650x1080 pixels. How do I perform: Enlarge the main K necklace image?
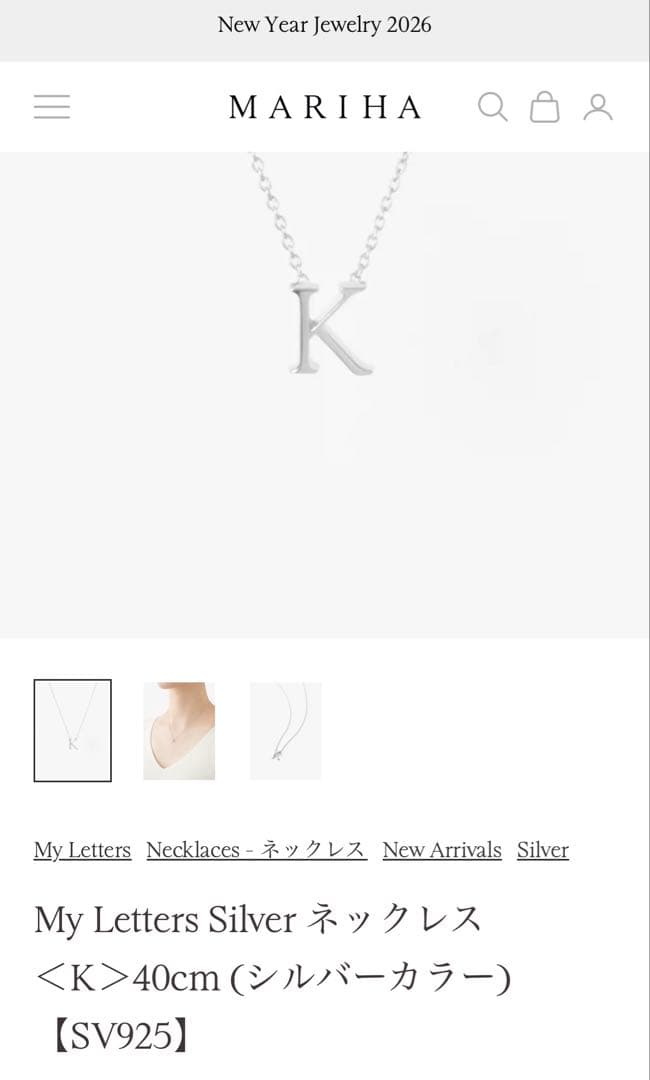tap(325, 394)
